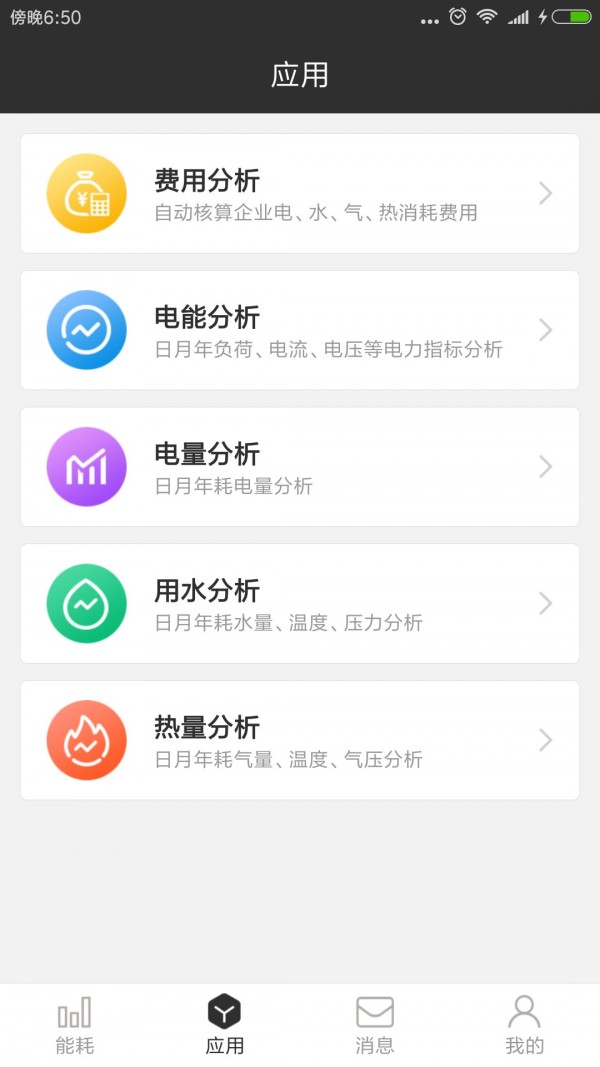This screenshot has width=600, height=1067.
Task: View the 热量分析 card
Action: (300, 740)
